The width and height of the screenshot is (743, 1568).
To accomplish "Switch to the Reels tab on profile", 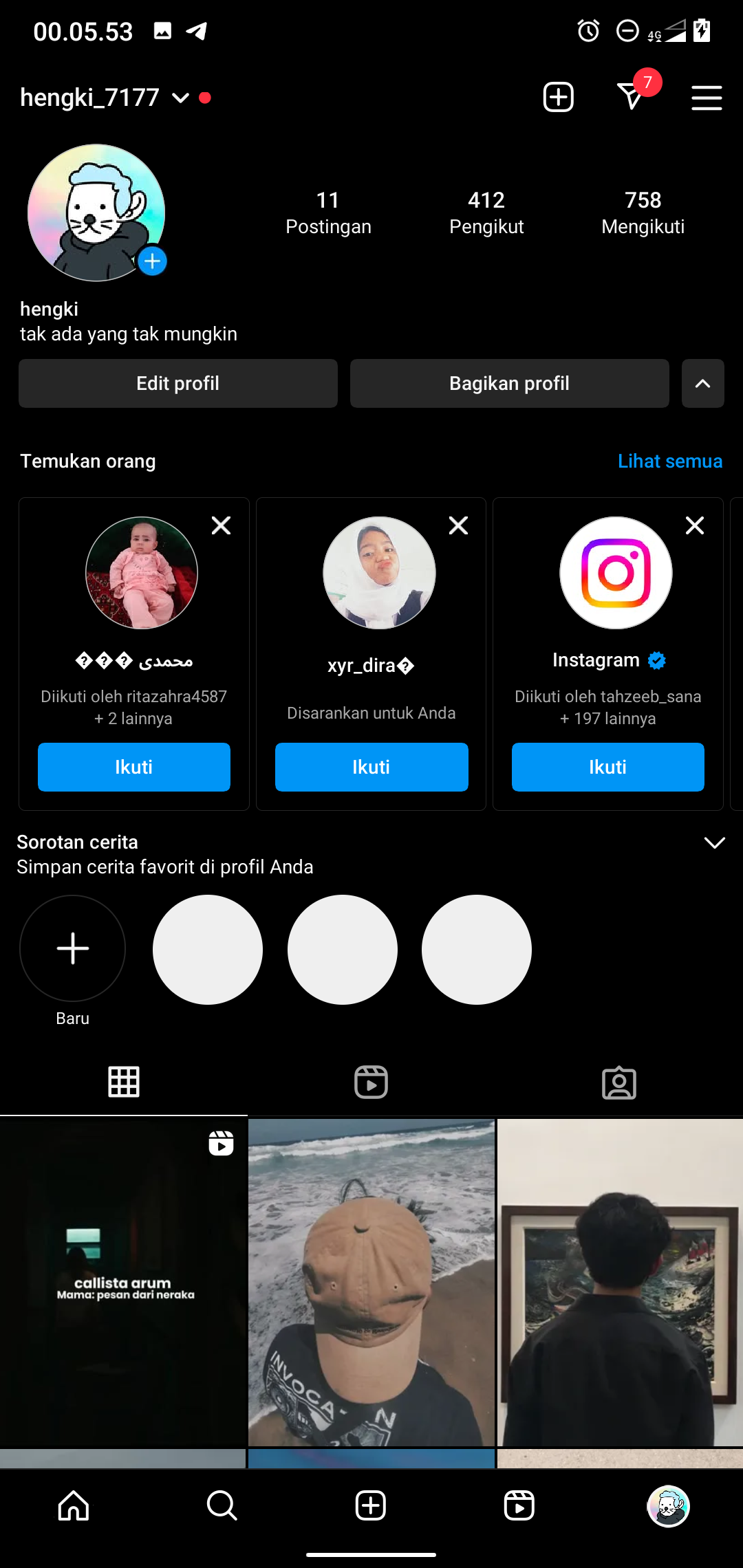I will [371, 1082].
